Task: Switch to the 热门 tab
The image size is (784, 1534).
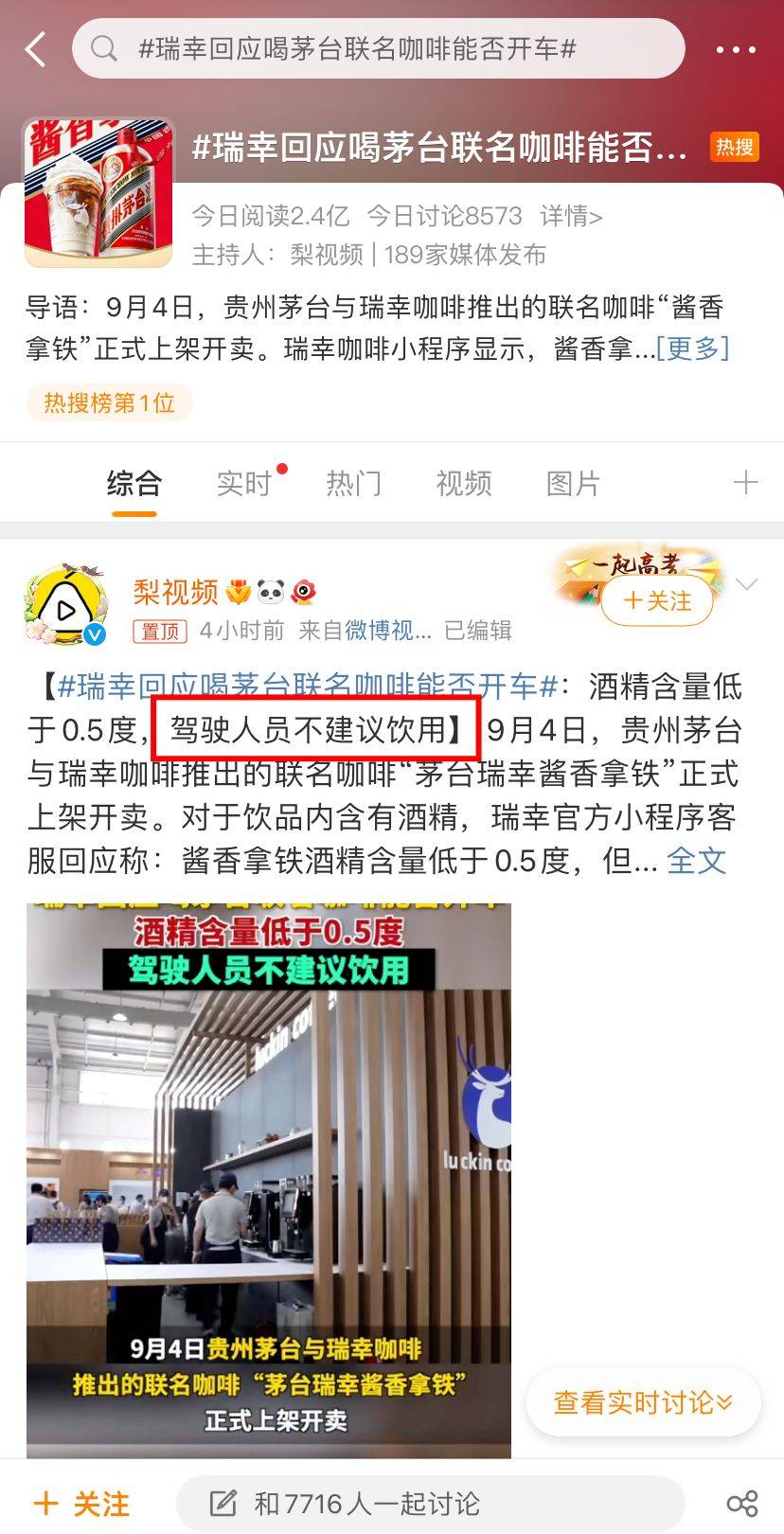Action: [354, 484]
